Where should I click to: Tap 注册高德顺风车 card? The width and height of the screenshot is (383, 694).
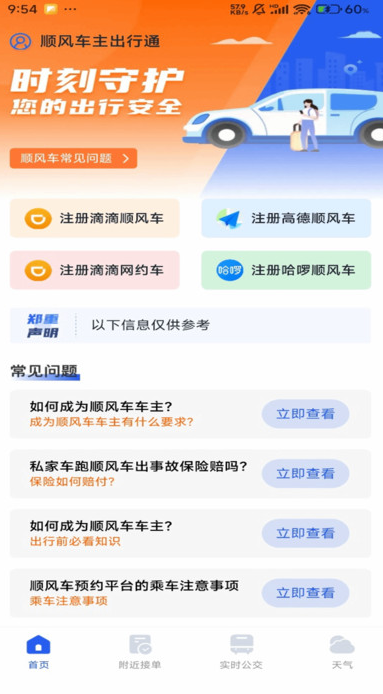[x=286, y=218]
